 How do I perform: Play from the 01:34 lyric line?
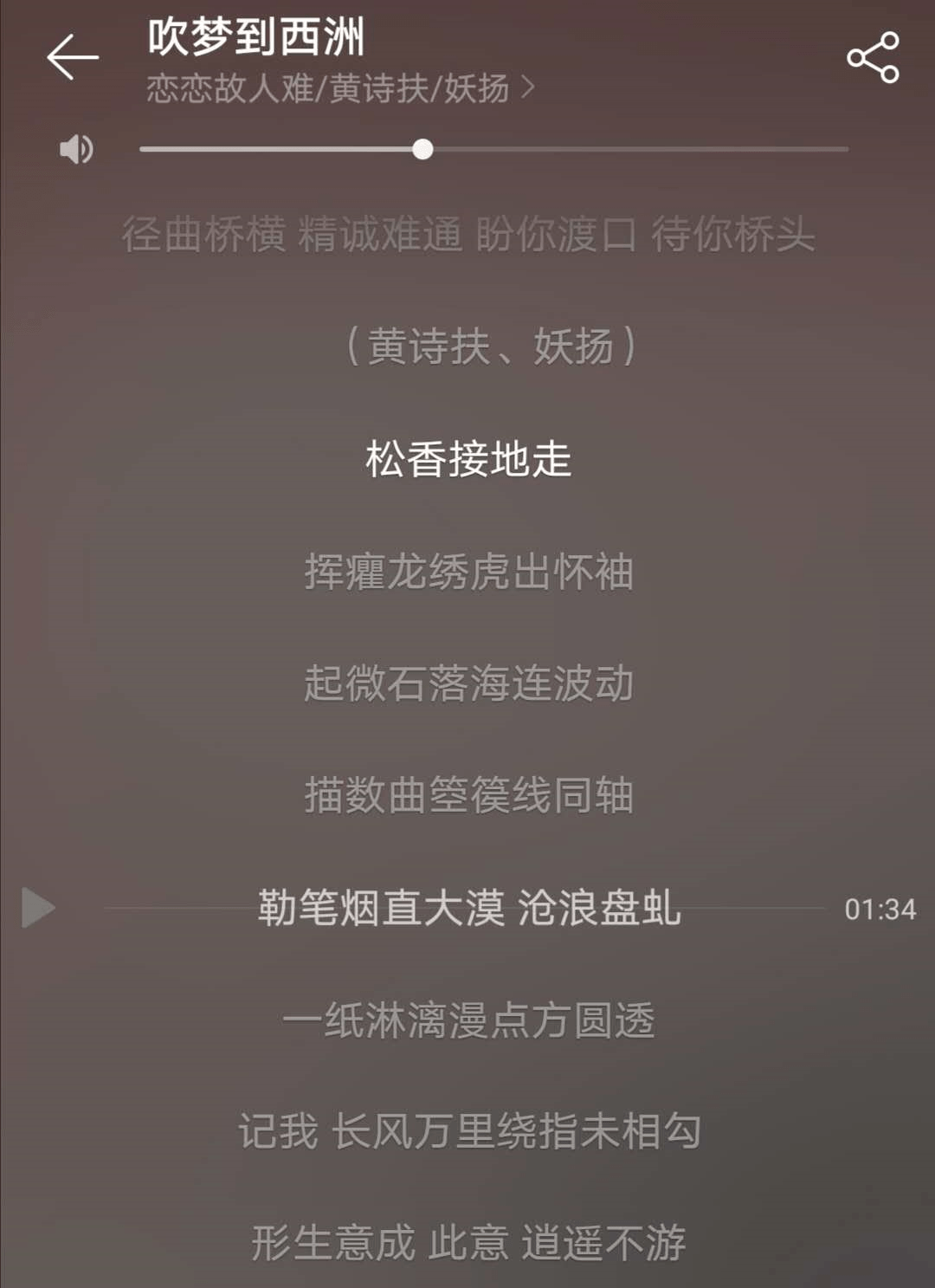click(38, 908)
